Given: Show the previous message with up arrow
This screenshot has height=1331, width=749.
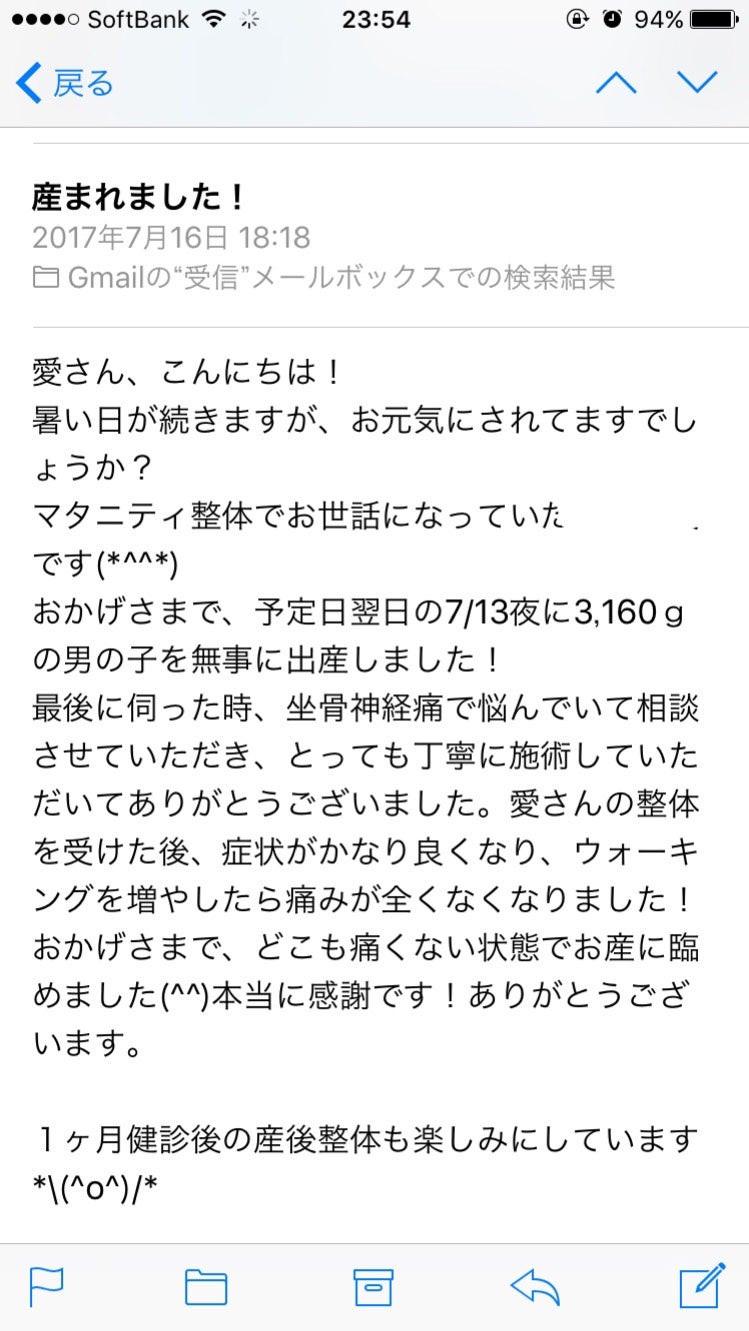Looking at the screenshot, I should [x=616, y=83].
